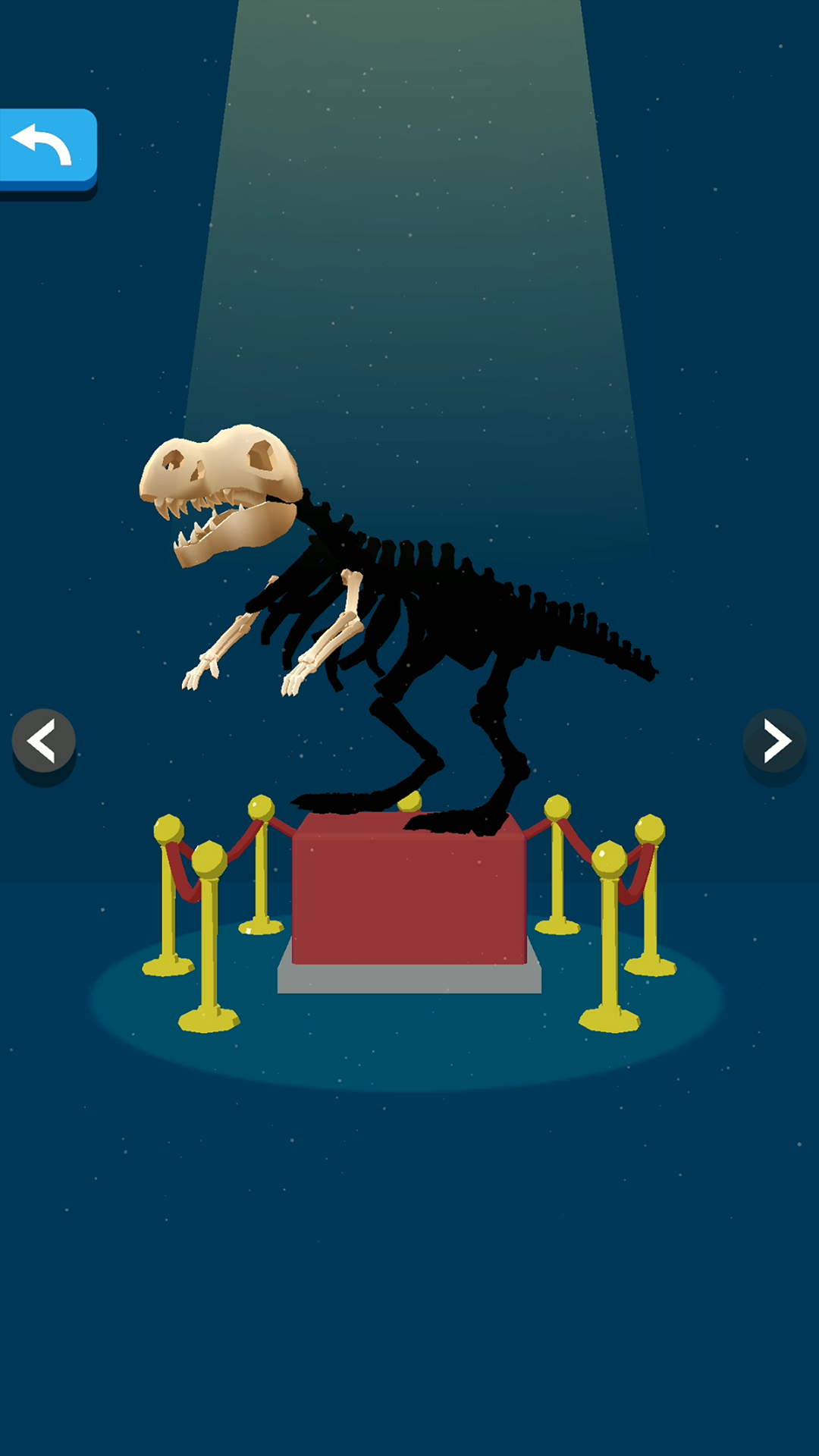
Task: Tap the red display pedestal
Action: (409, 895)
